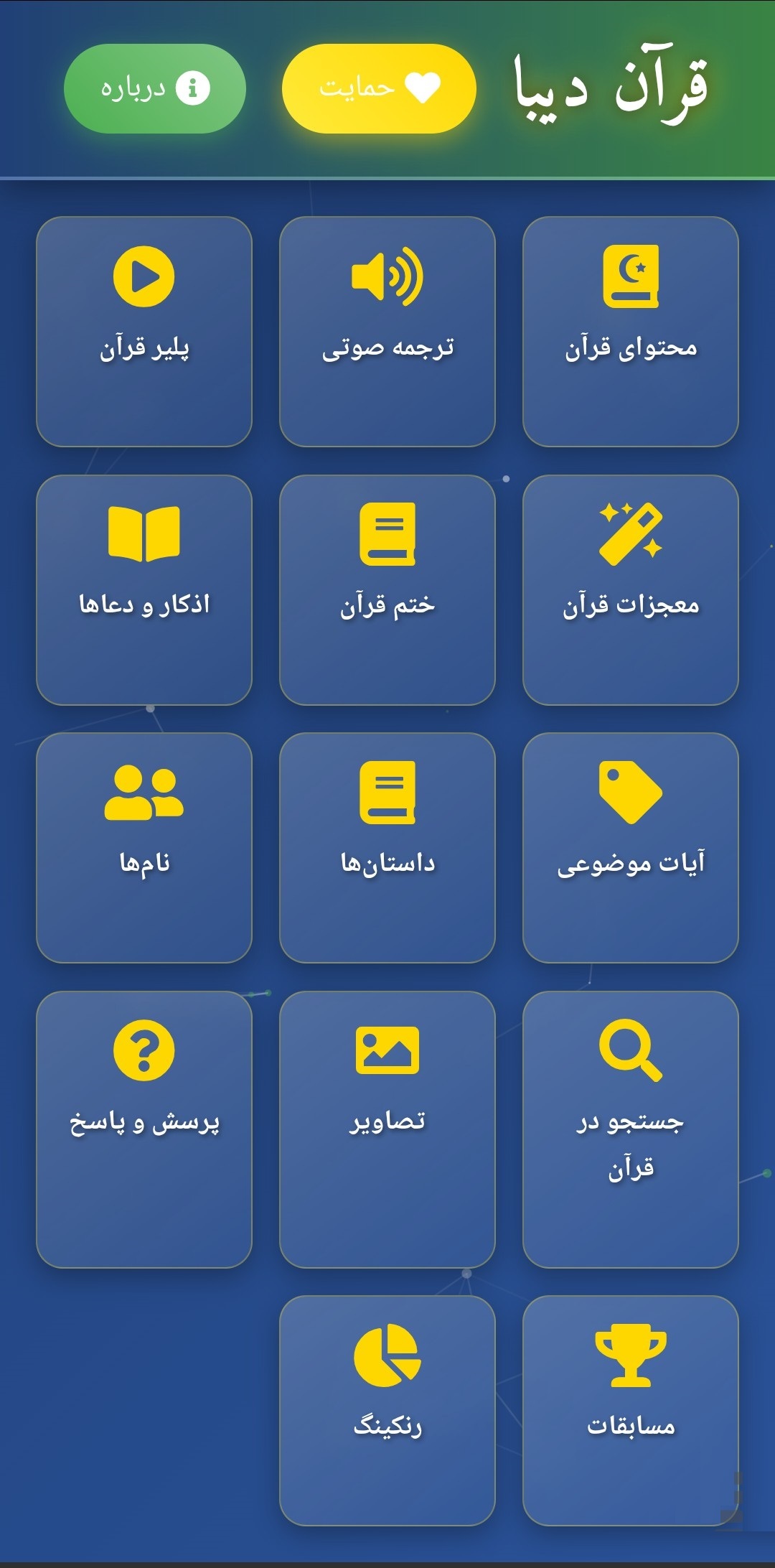
Task: Tap the question mark icon for پرسش و پاسخ
Action: 144,1051
